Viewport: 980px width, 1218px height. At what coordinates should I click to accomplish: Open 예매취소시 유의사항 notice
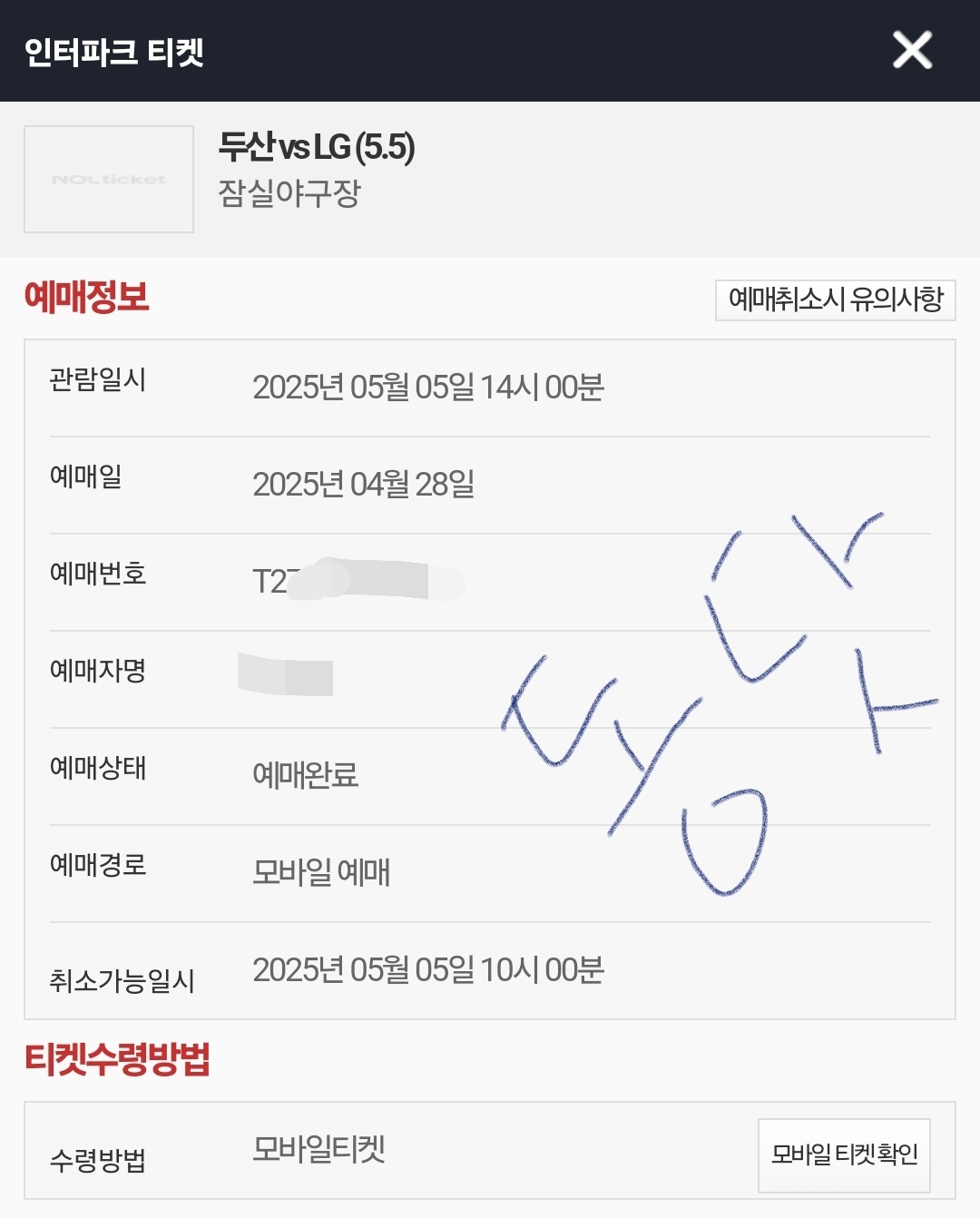(835, 300)
